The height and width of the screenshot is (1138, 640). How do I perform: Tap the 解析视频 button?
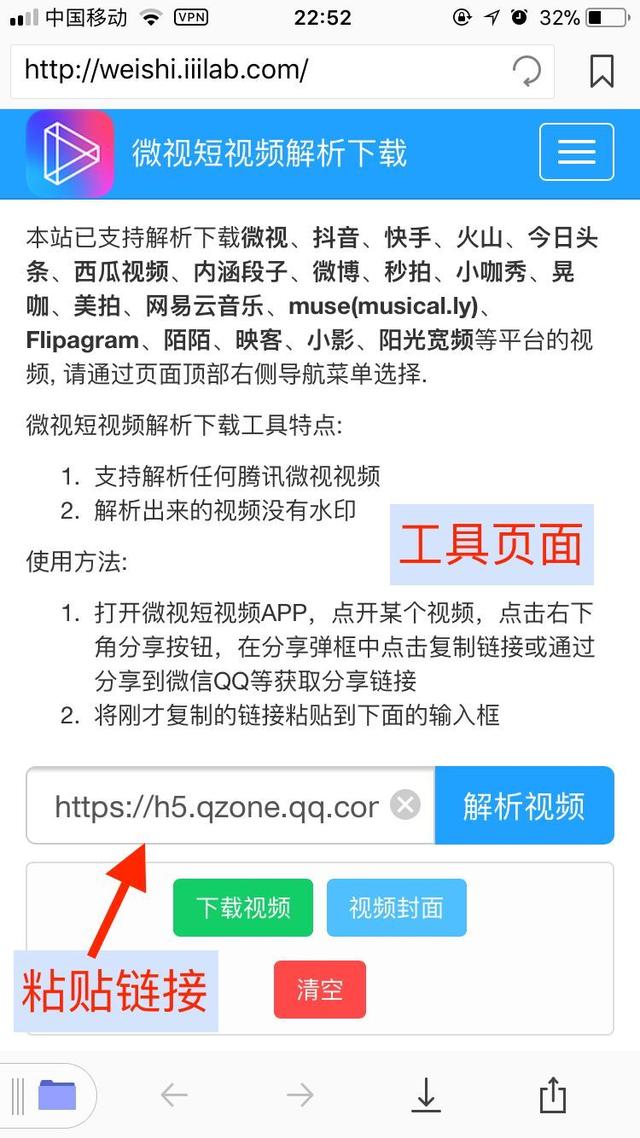[524, 806]
